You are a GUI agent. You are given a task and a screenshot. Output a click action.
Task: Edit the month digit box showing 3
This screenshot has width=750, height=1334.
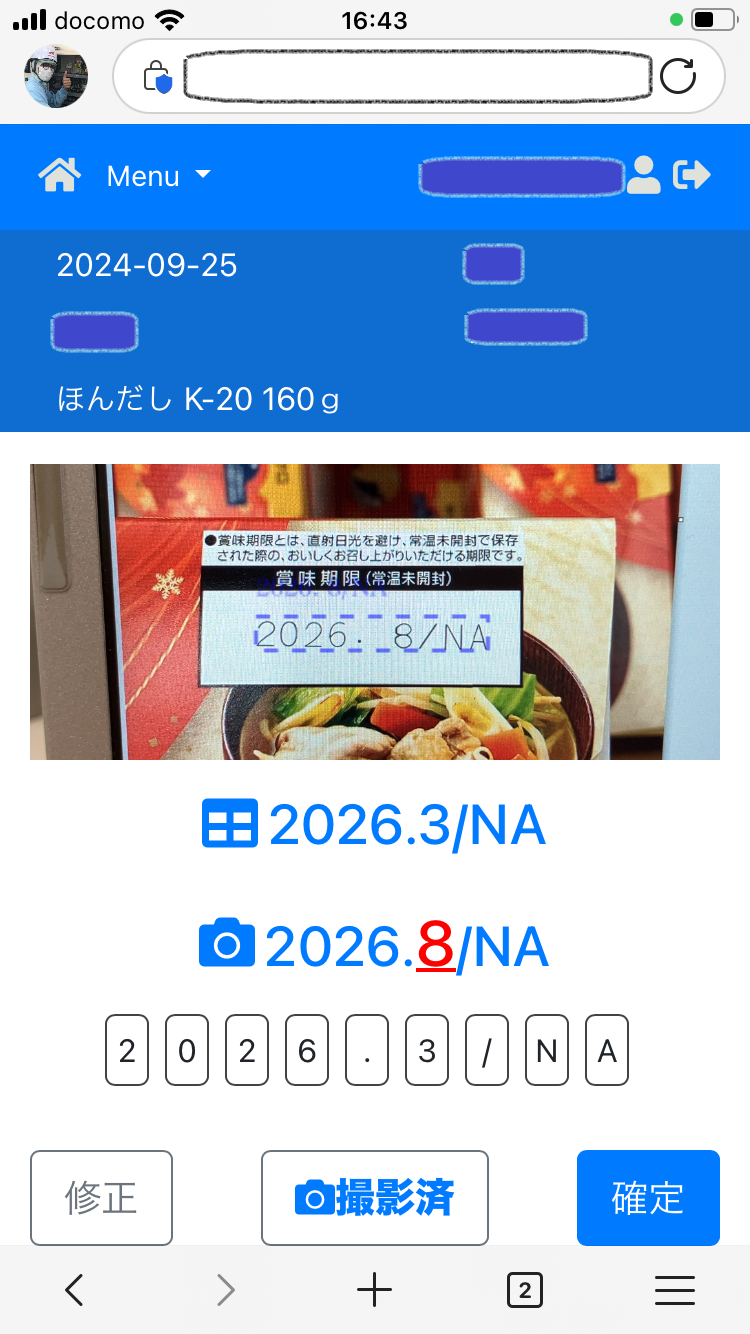[x=427, y=1051]
